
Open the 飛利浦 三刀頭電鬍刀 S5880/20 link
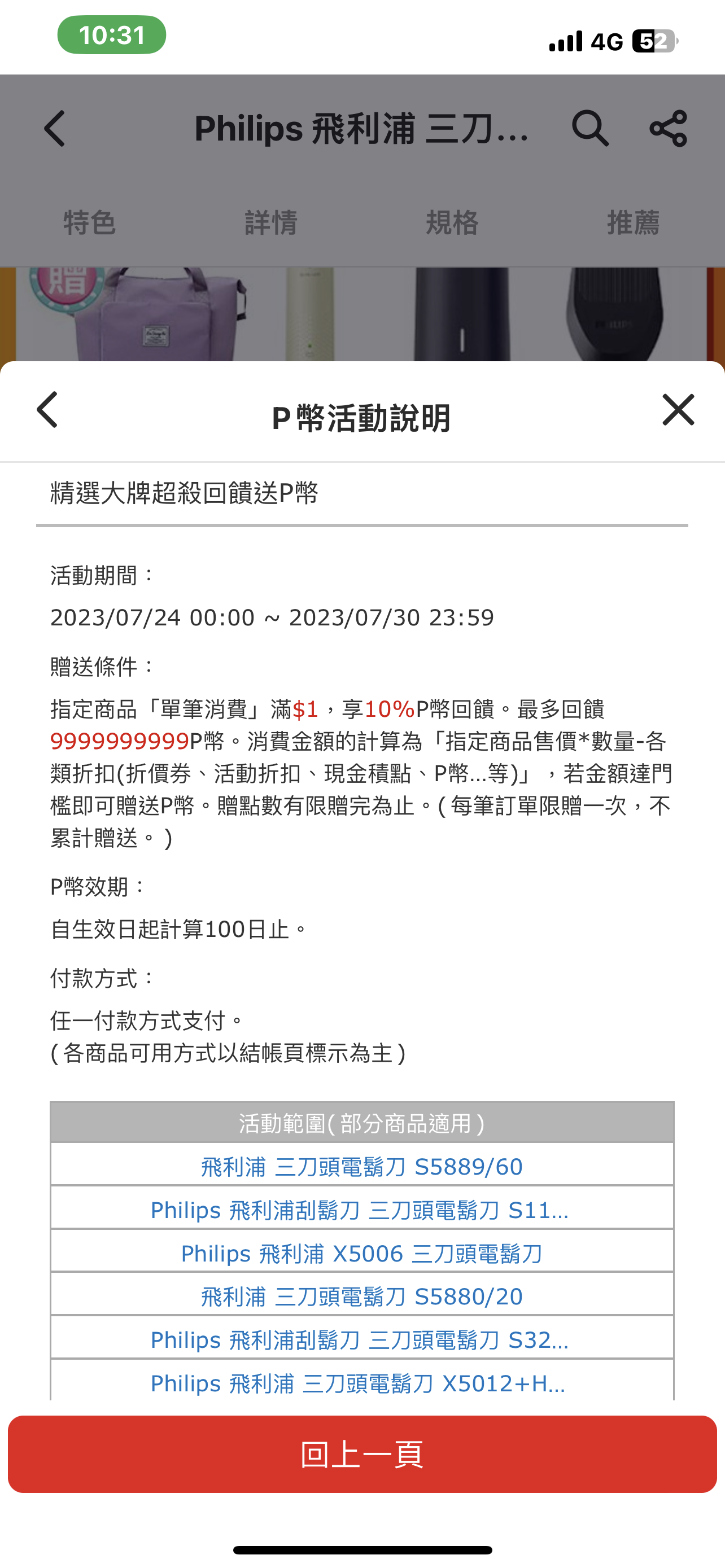click(x=361, y=1297)
